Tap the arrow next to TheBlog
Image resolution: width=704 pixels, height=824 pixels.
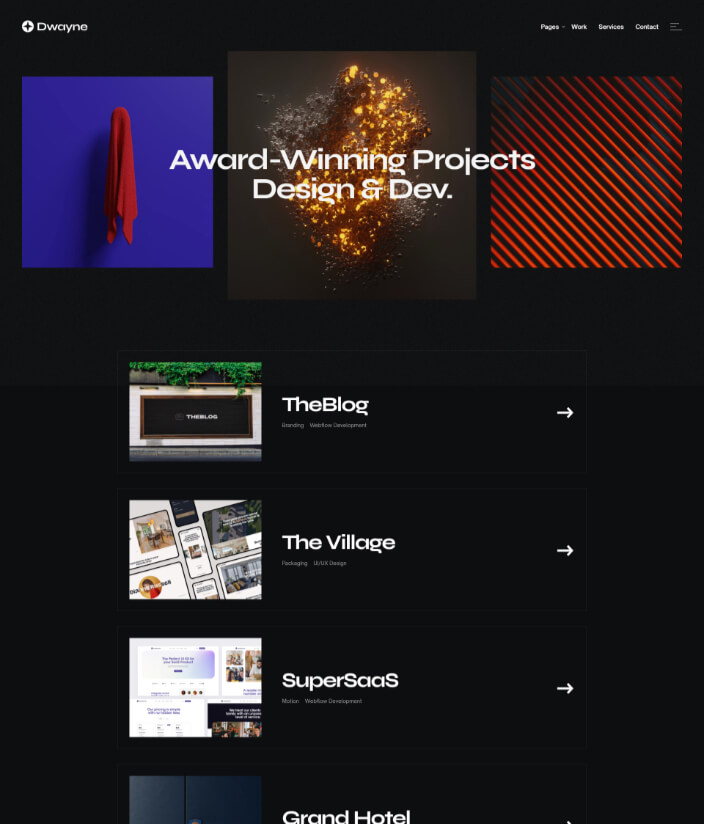565,412
